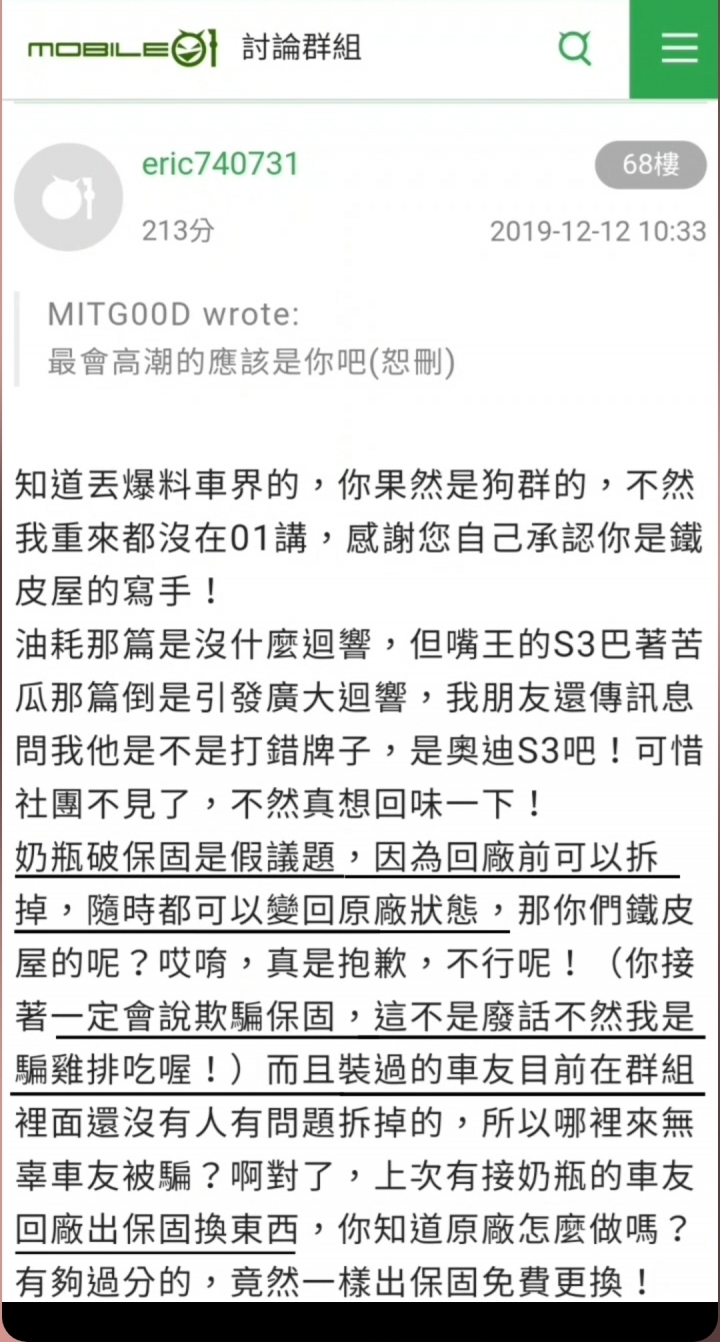Go to Mobile01 home via logo

[123, 48]
